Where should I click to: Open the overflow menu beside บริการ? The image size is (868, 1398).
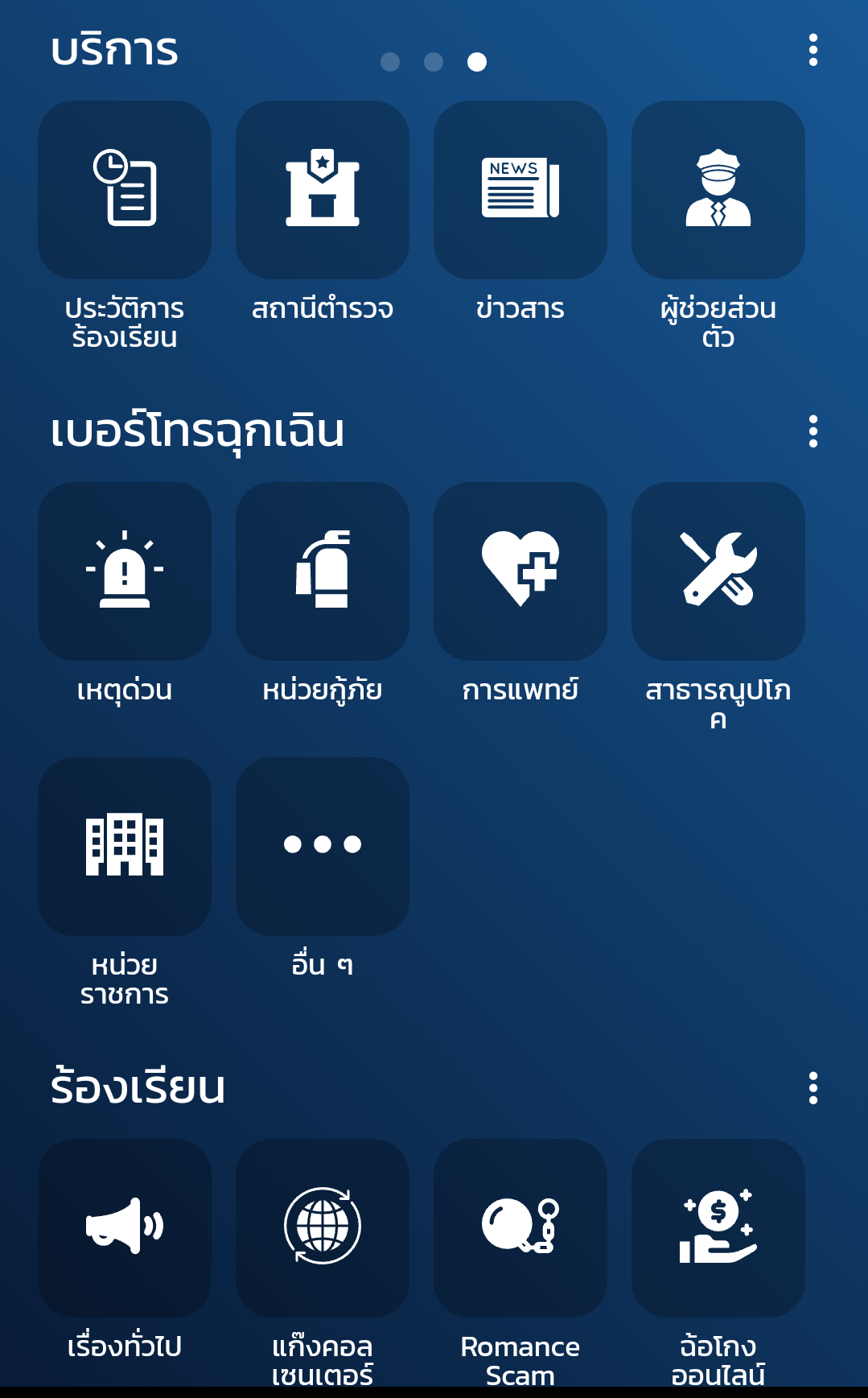point(813,50)
